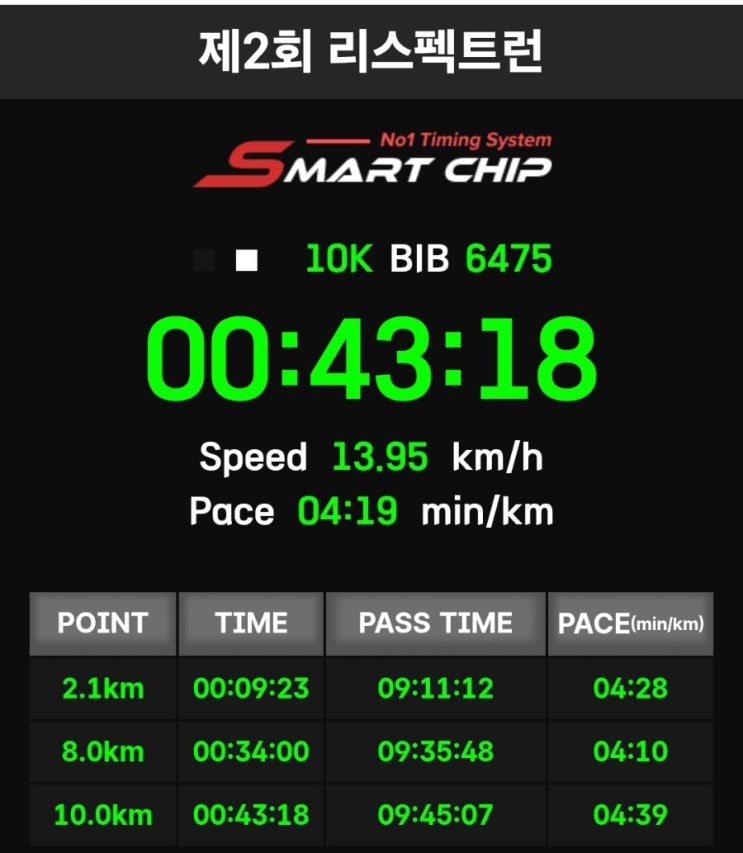Click the large green finish time 00:43:18
This screenshot has height=853, width=743.
tap(371, 355)
